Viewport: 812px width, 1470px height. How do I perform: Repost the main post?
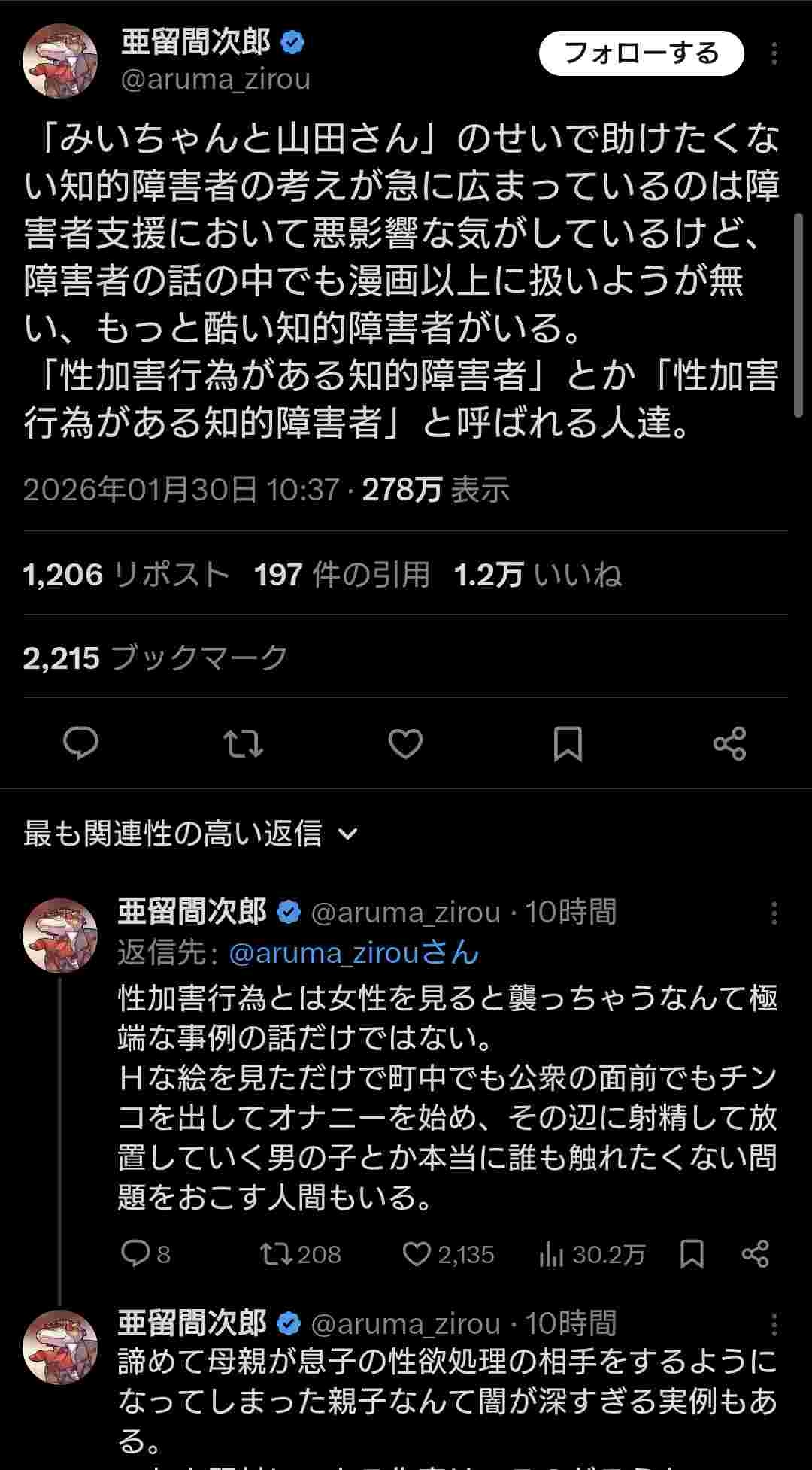coord(243,743)
